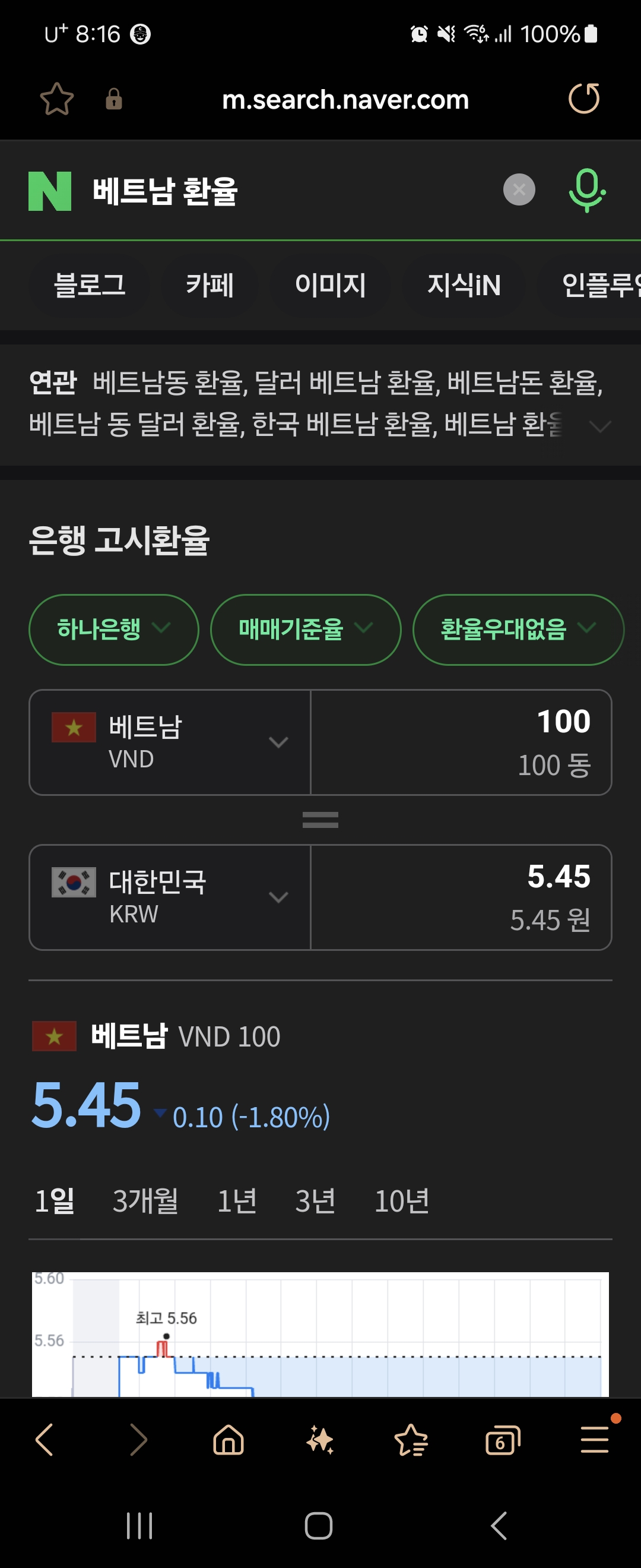Expand the 연관 related searches list
The height and width of the screenshot is (1568, 641).
click(x=599, y=426)
